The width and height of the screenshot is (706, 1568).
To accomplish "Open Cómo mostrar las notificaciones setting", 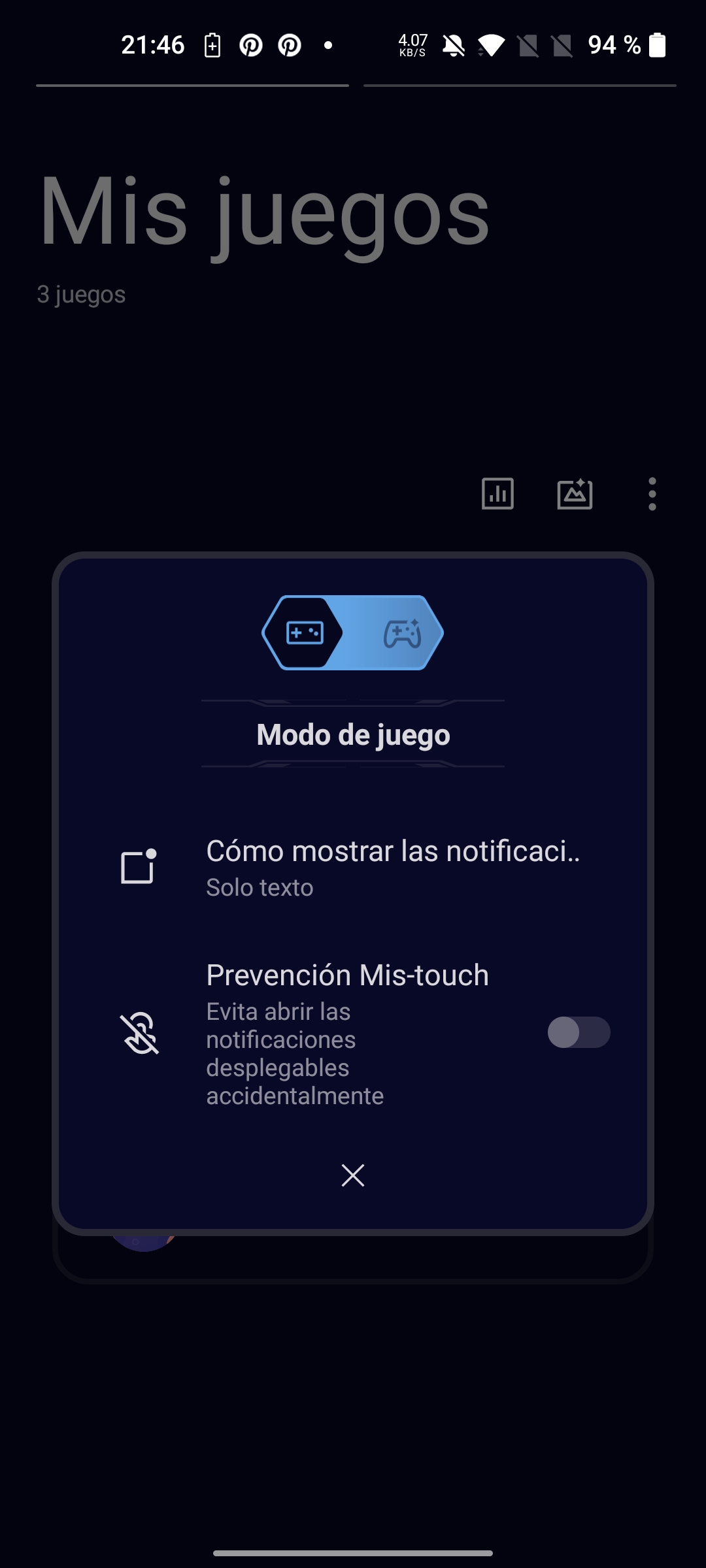I will (353, 868).
